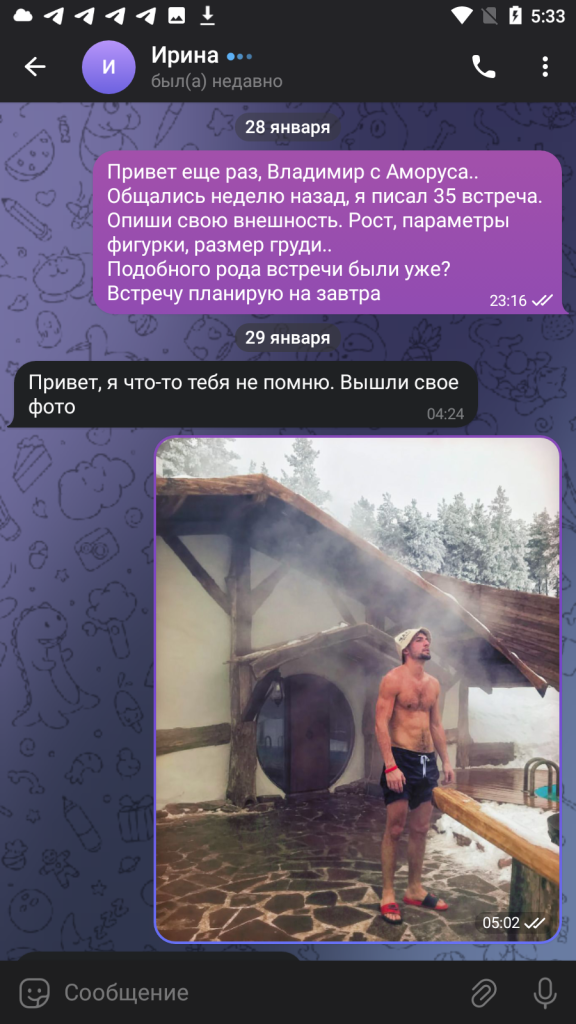The width and height of the screenshot is (576, 1024).
Task: Start a voice call with Ирина
Action: [x=483, y=67]
